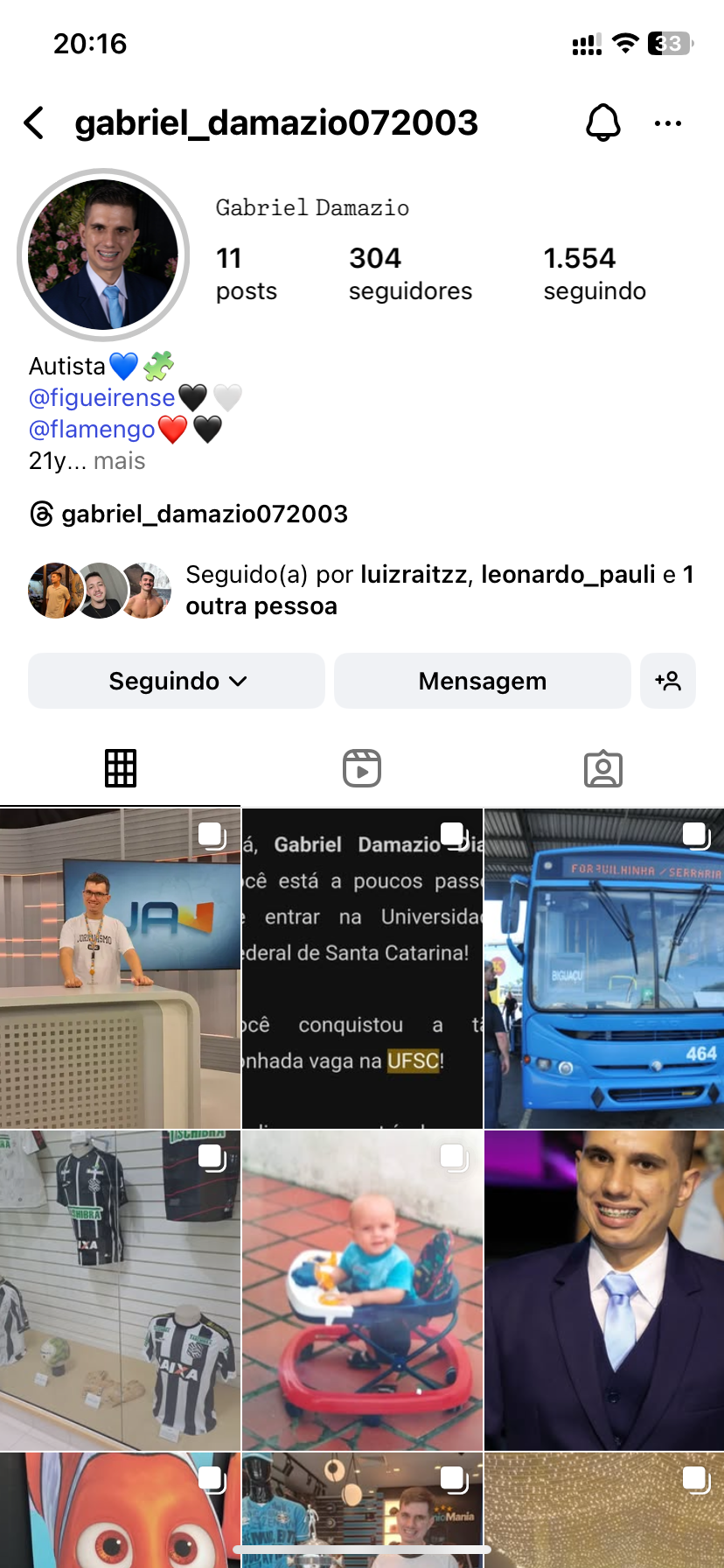Open the @figueirense mention link

point(101,398)
